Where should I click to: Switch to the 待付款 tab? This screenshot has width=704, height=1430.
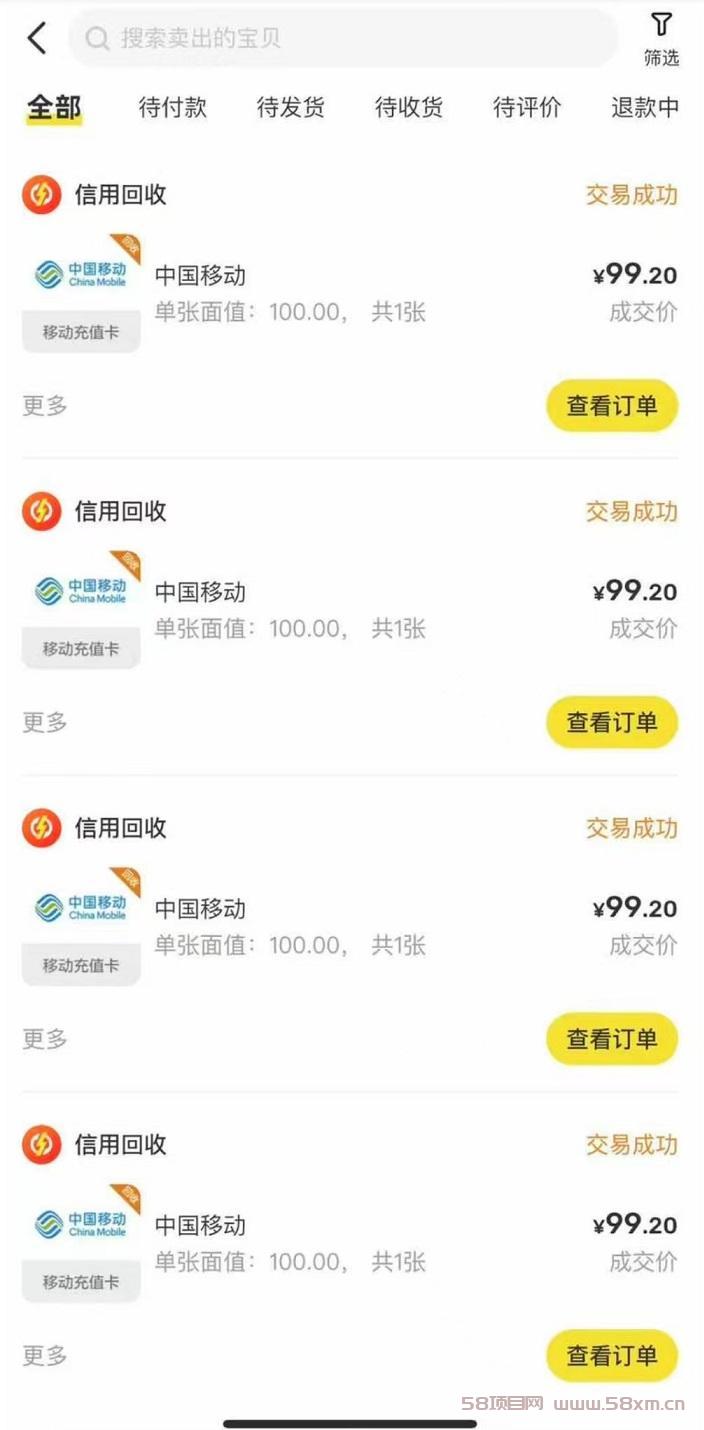(172, 107)
